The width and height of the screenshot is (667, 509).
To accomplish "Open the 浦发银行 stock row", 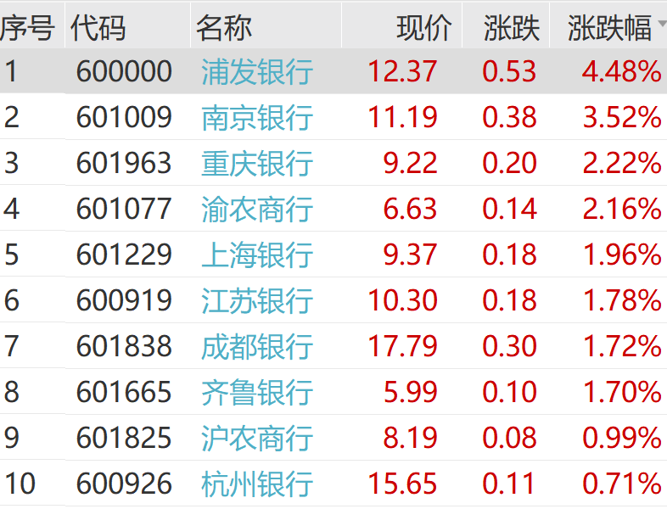I will click(x=257, y=72).
